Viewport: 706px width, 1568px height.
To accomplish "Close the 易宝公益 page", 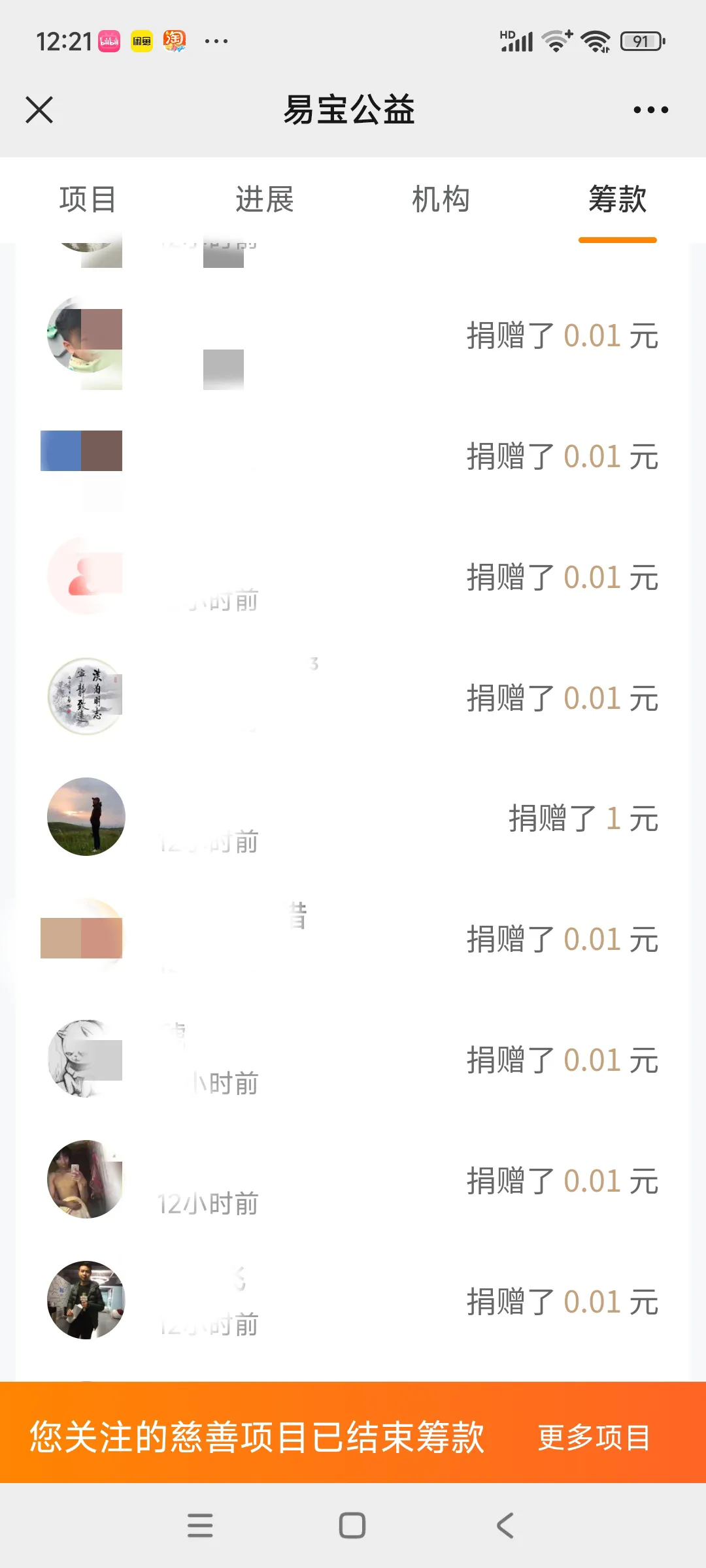I will (39, 110).
